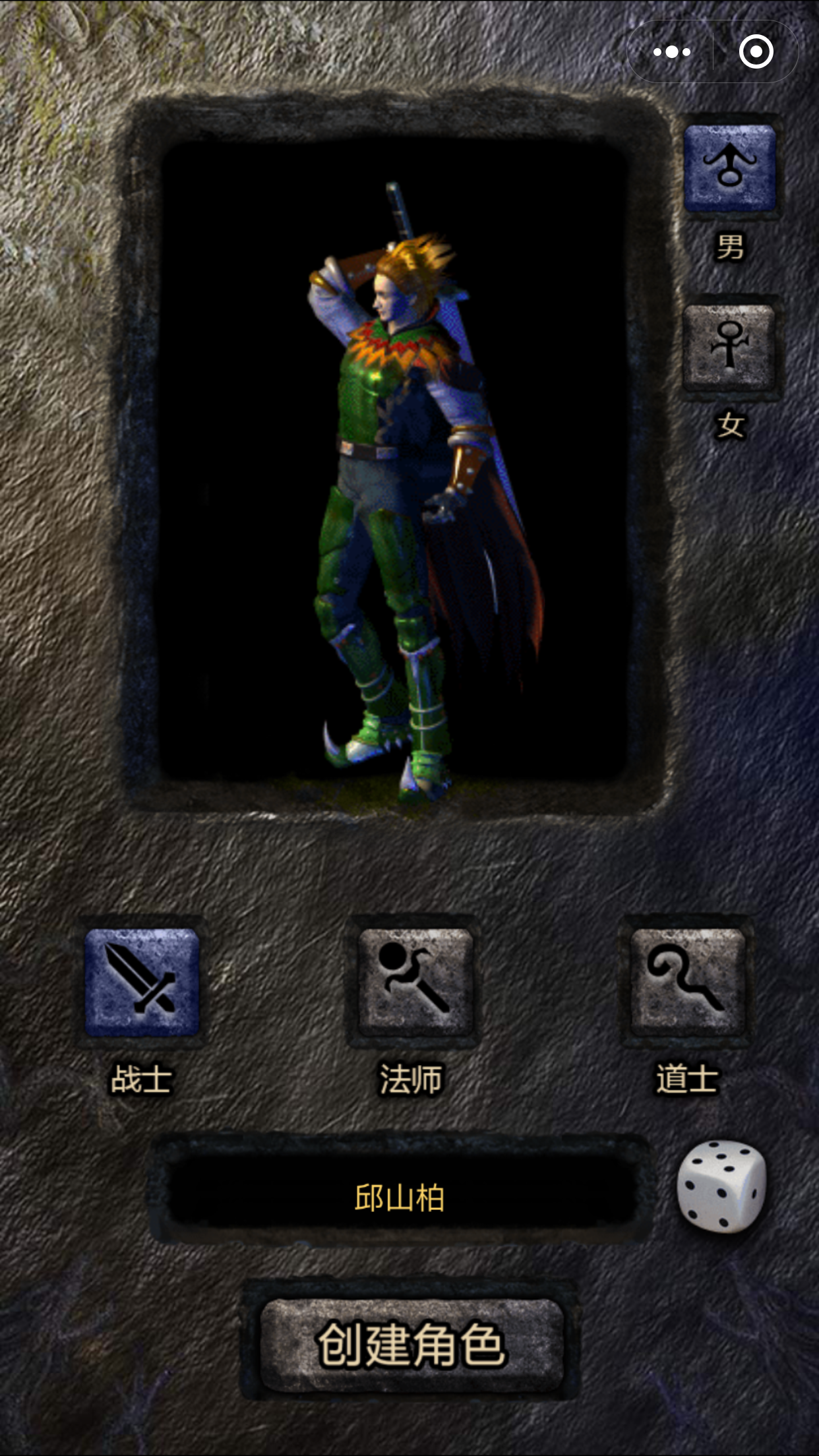819x1456 pixels.
Task: Choose the warrior class 战士
Action: [142, 982]
